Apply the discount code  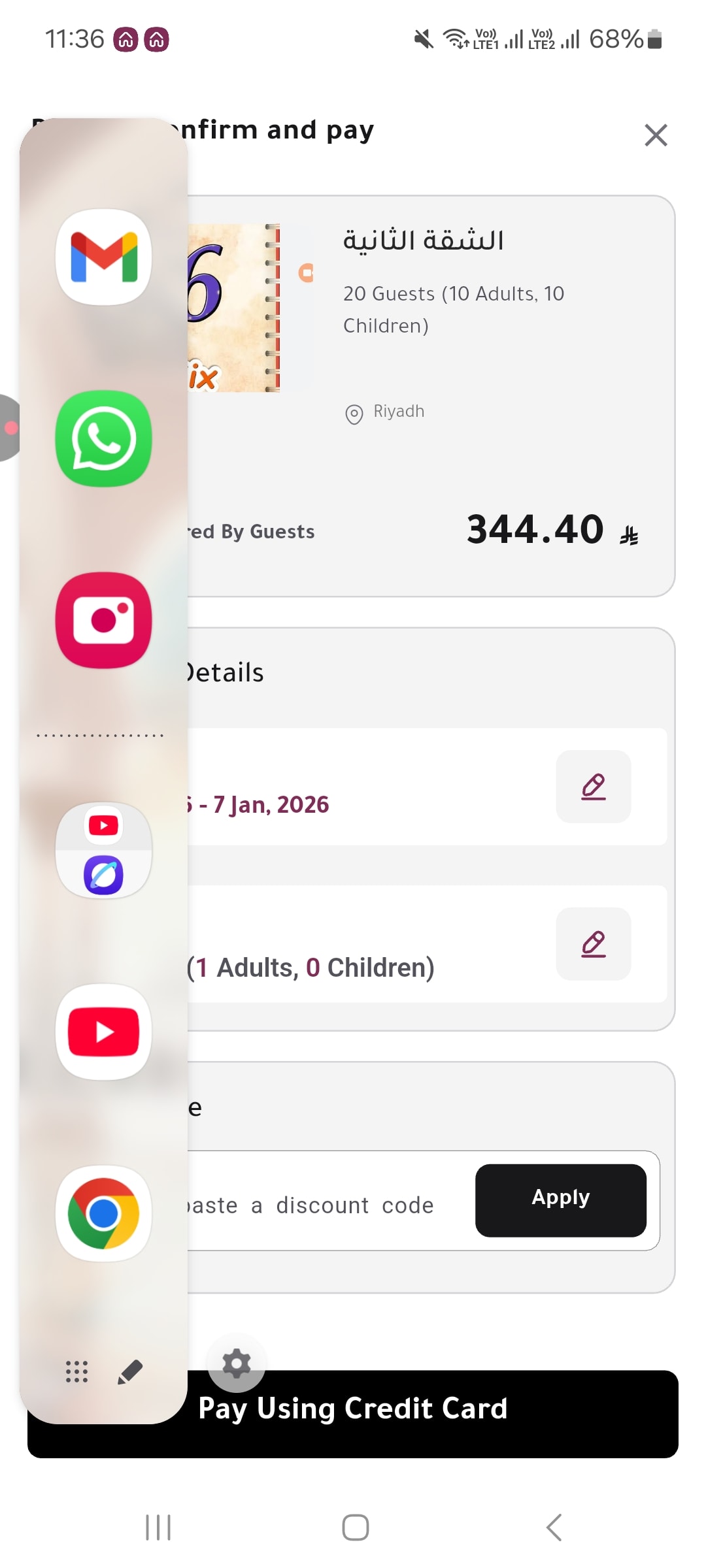click(x=561, y=1200)
